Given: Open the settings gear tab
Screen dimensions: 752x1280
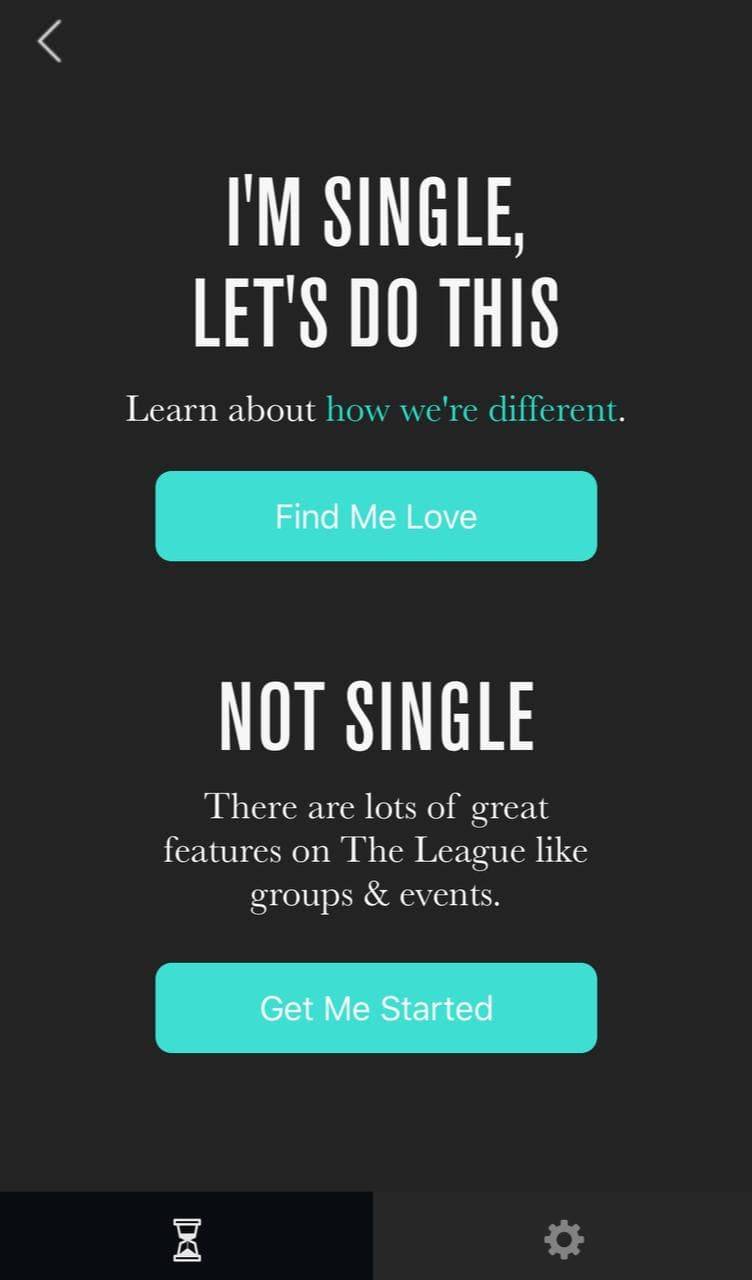Looking at the screenshot, I should (564, 1239).
